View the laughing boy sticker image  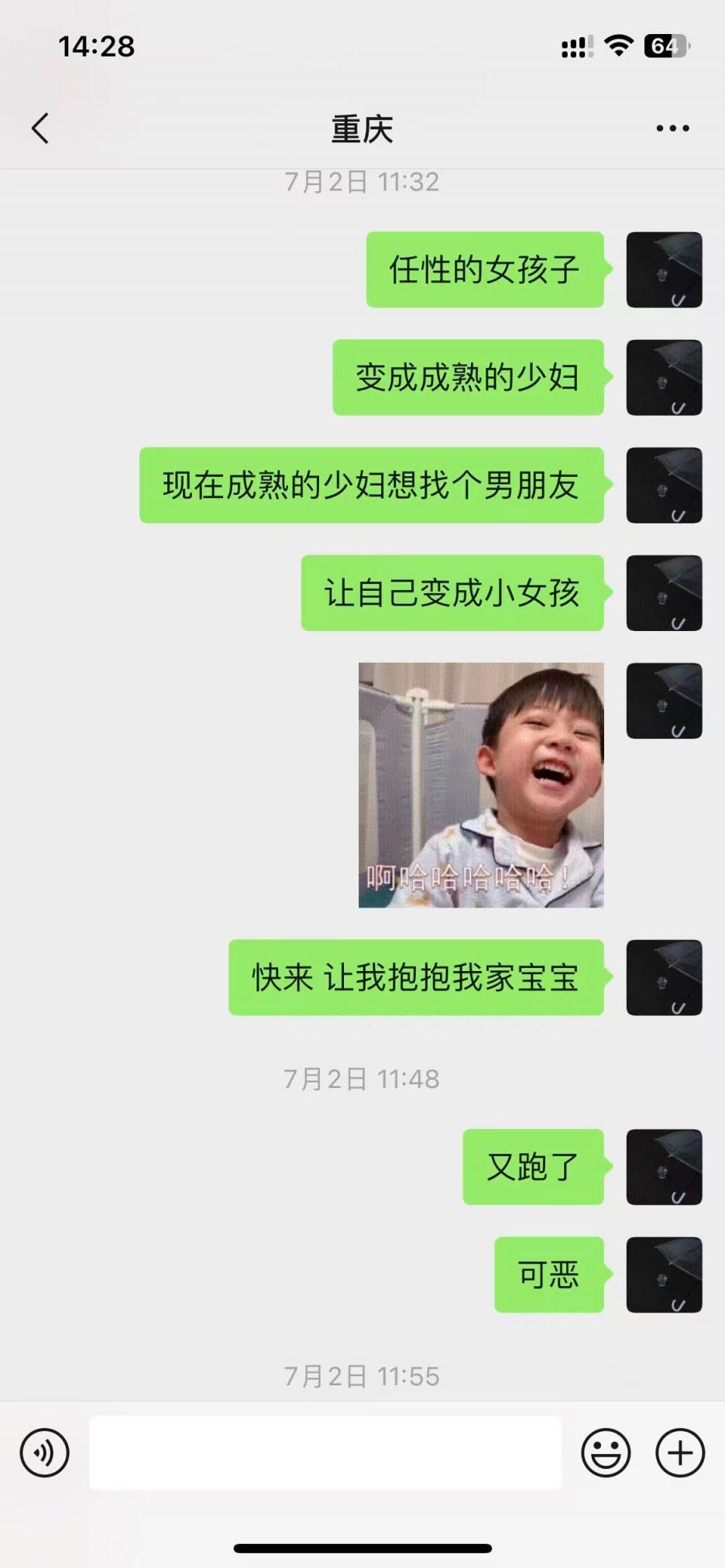(x=481, y=784)
